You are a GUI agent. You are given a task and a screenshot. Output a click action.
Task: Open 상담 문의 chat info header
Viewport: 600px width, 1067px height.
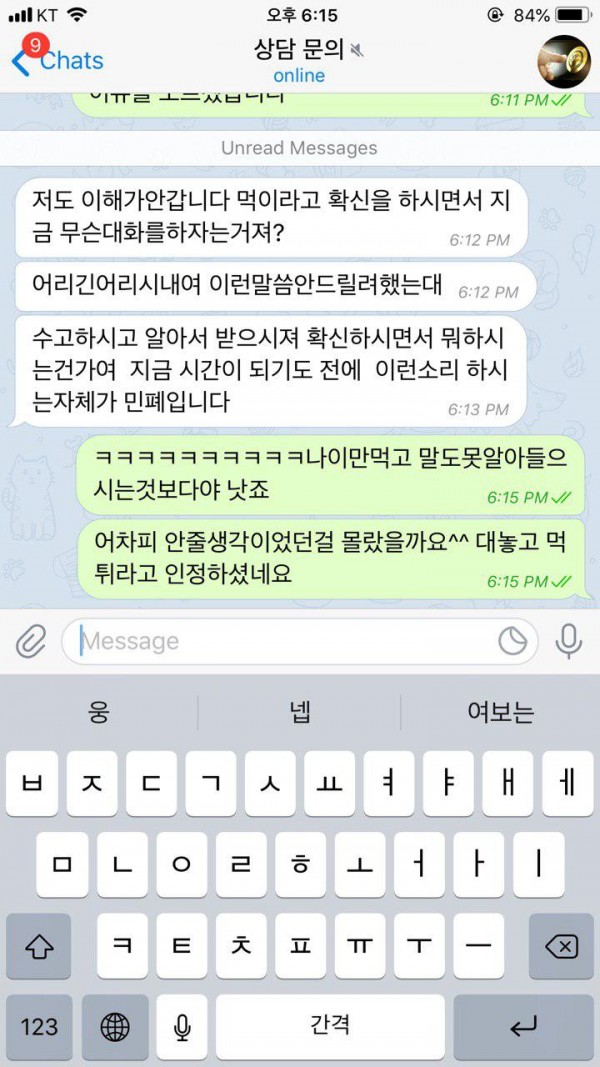299,60
